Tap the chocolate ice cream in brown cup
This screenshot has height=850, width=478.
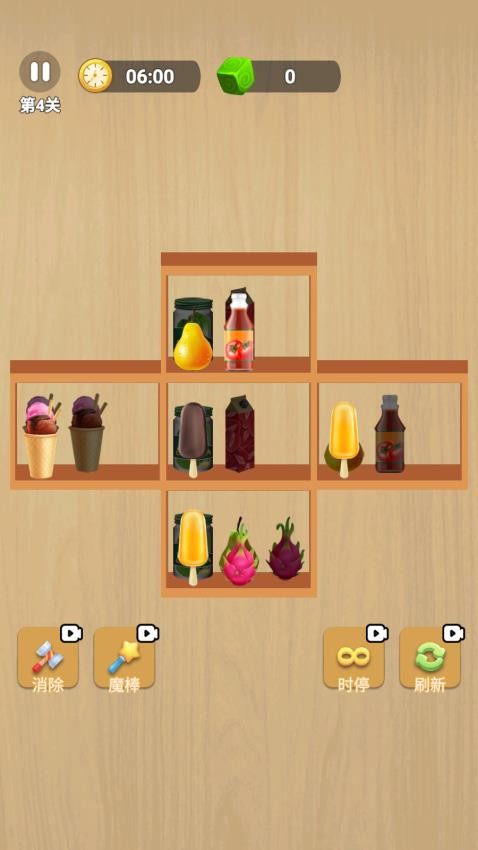[87, 433]
